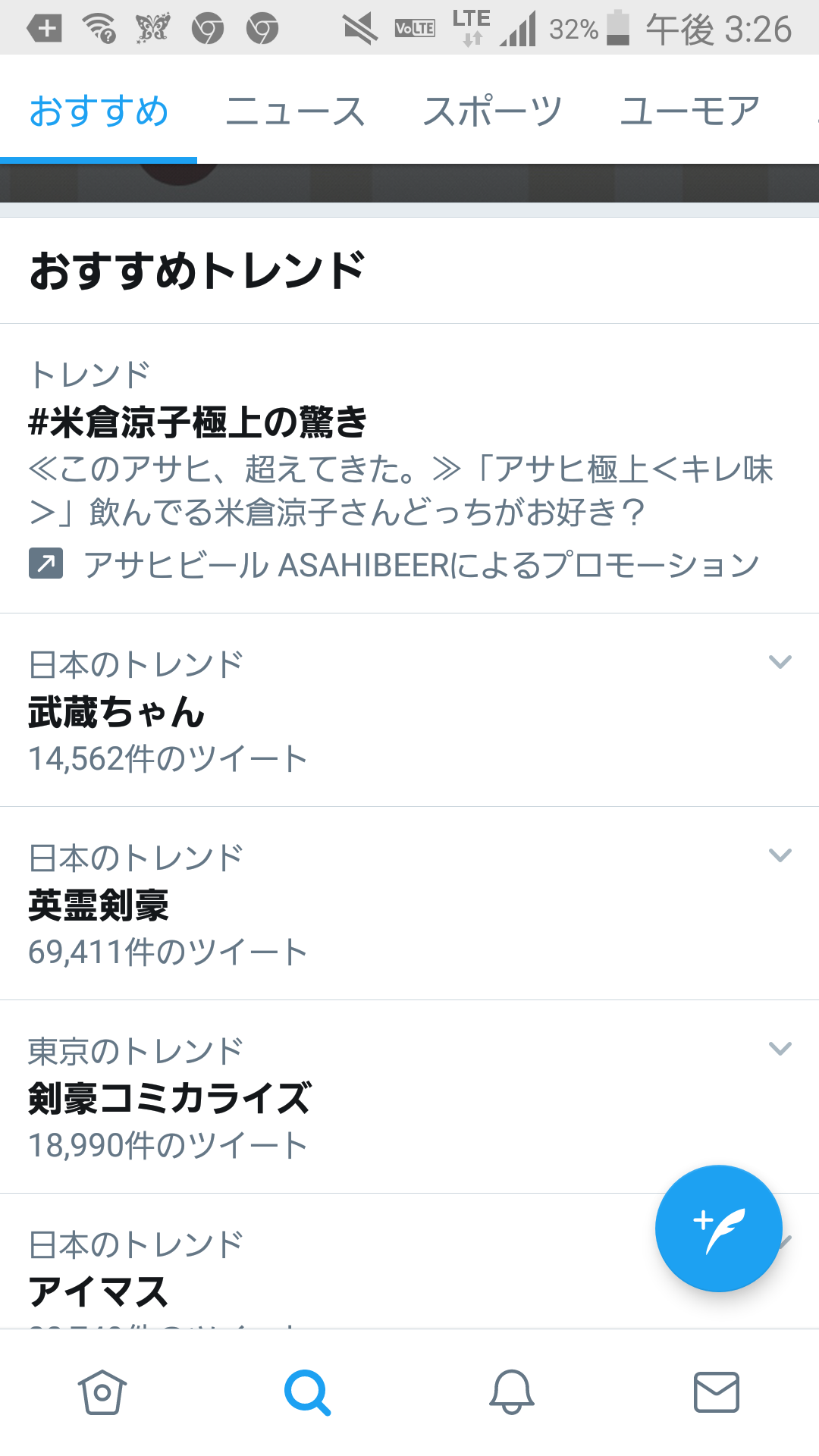Switch to the おすすめ tab

(99, 111)
